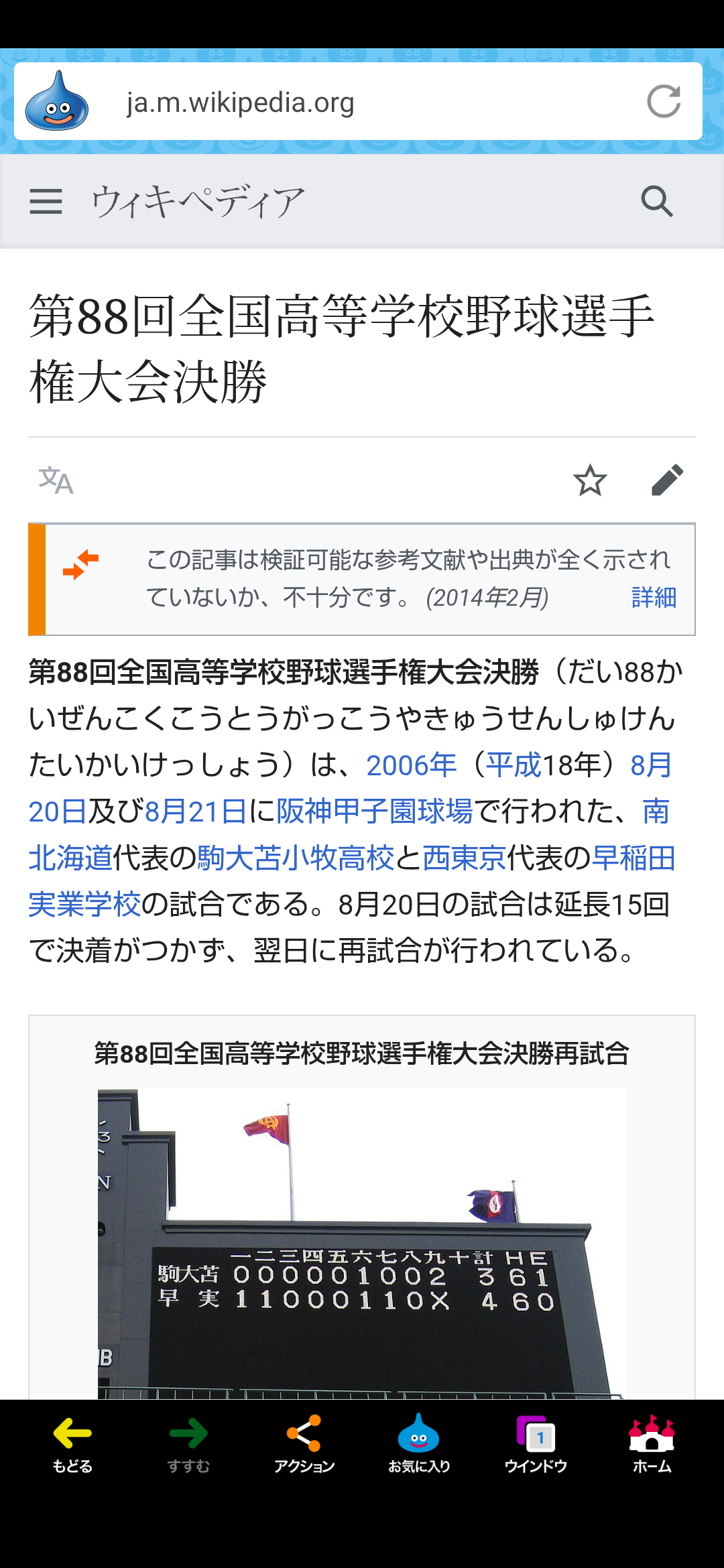
Task: Open the 阪神甲子園球場 link
Action: coord(375,811)
